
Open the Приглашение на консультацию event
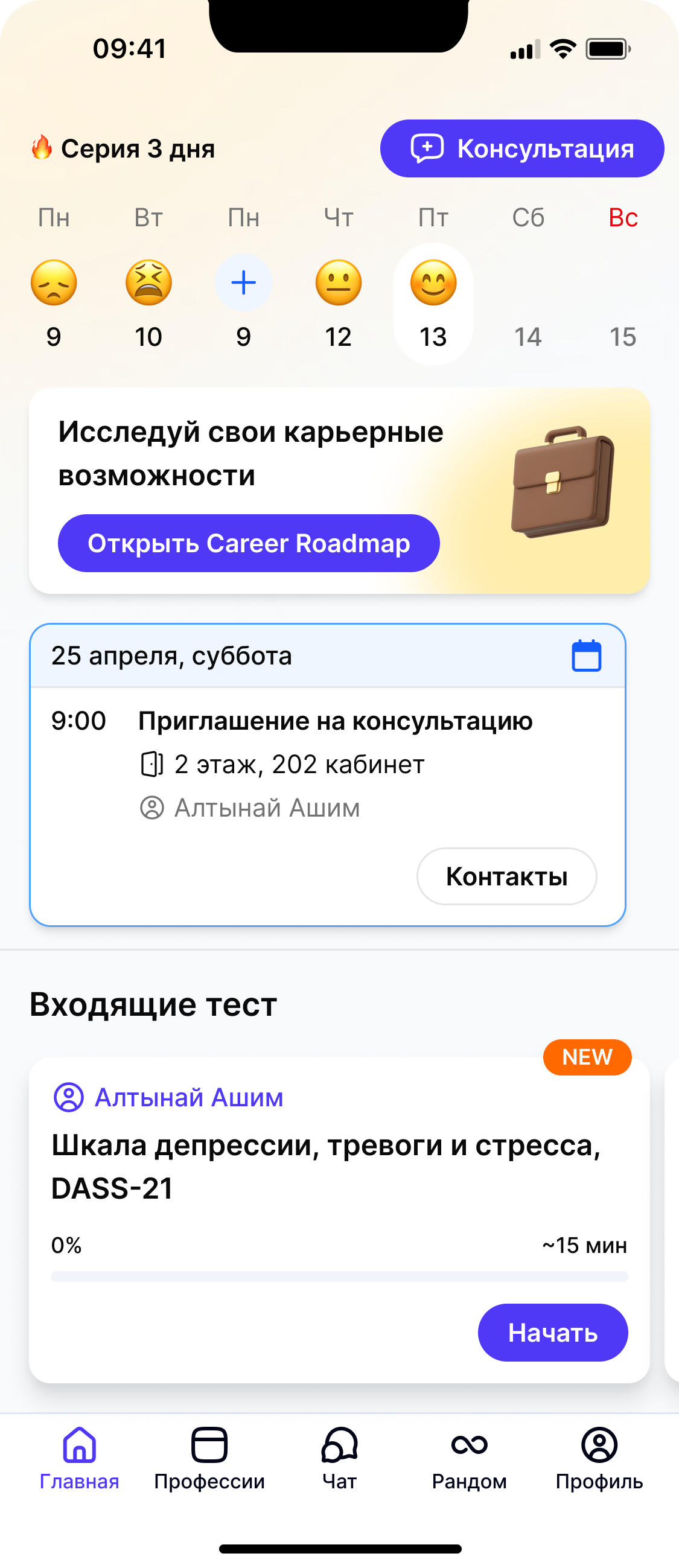click(335, 721)
